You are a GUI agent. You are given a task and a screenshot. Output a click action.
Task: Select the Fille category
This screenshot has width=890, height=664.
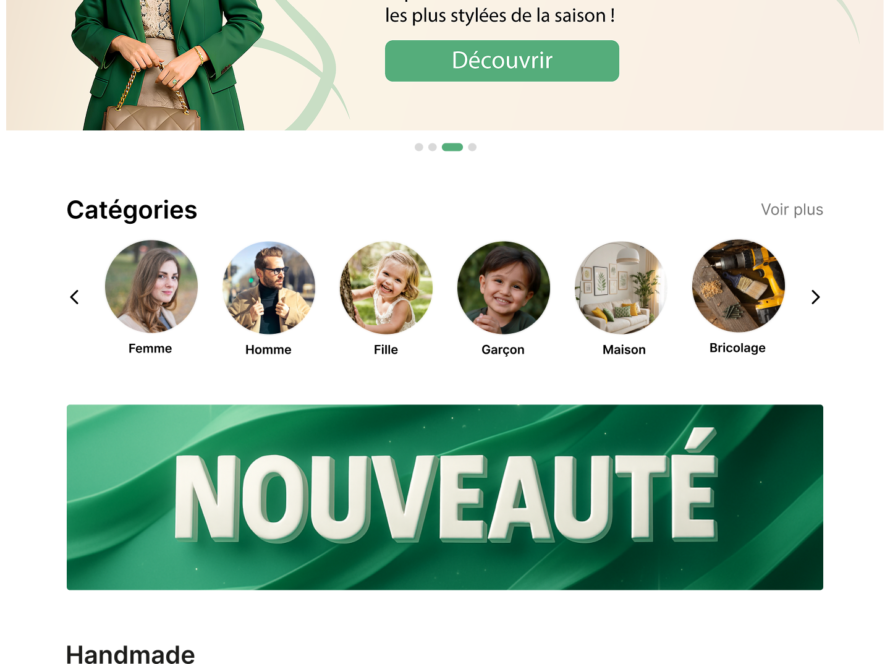click(x=386, y=288)
